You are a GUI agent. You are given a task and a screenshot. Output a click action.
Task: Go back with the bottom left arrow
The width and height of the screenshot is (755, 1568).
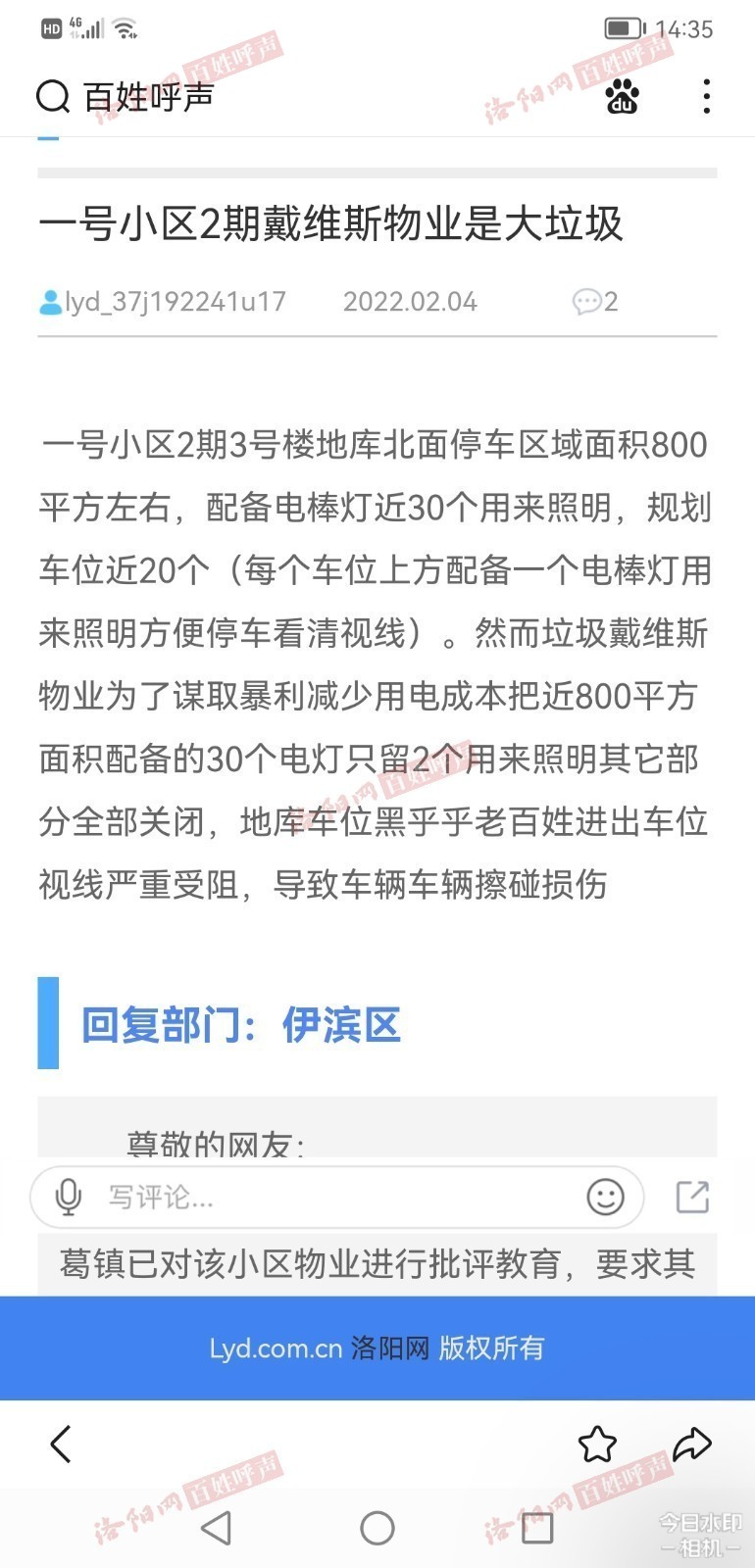point(61,1444)
